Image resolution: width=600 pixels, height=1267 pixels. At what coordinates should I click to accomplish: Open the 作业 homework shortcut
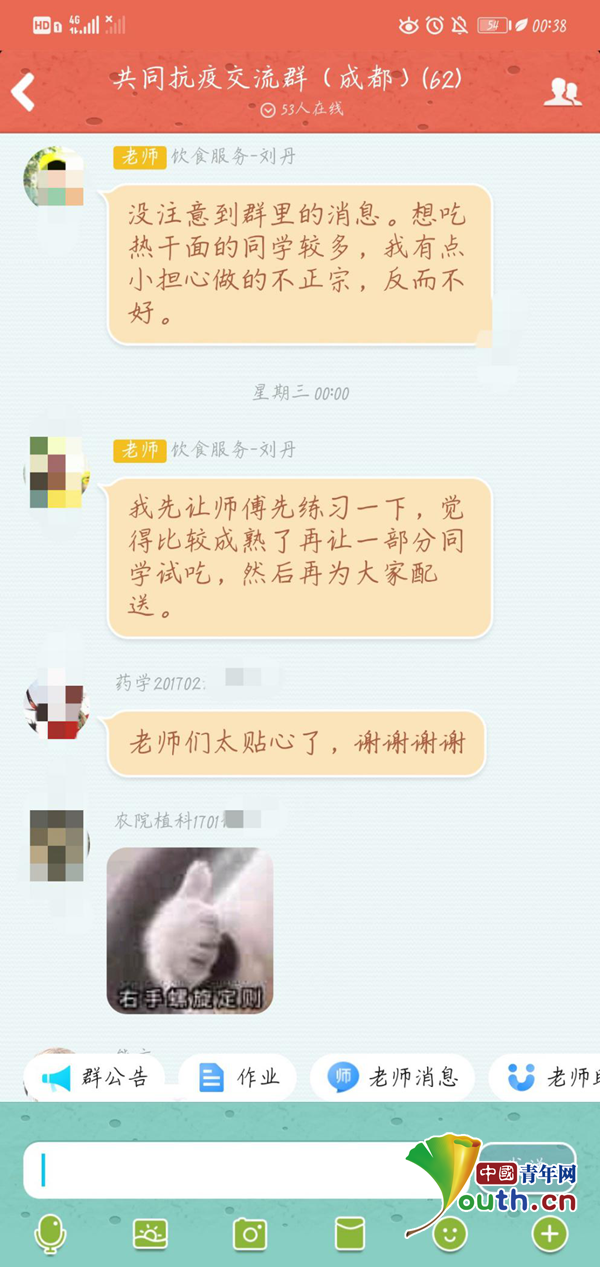pyautogui.click(x=238, y=1077)
